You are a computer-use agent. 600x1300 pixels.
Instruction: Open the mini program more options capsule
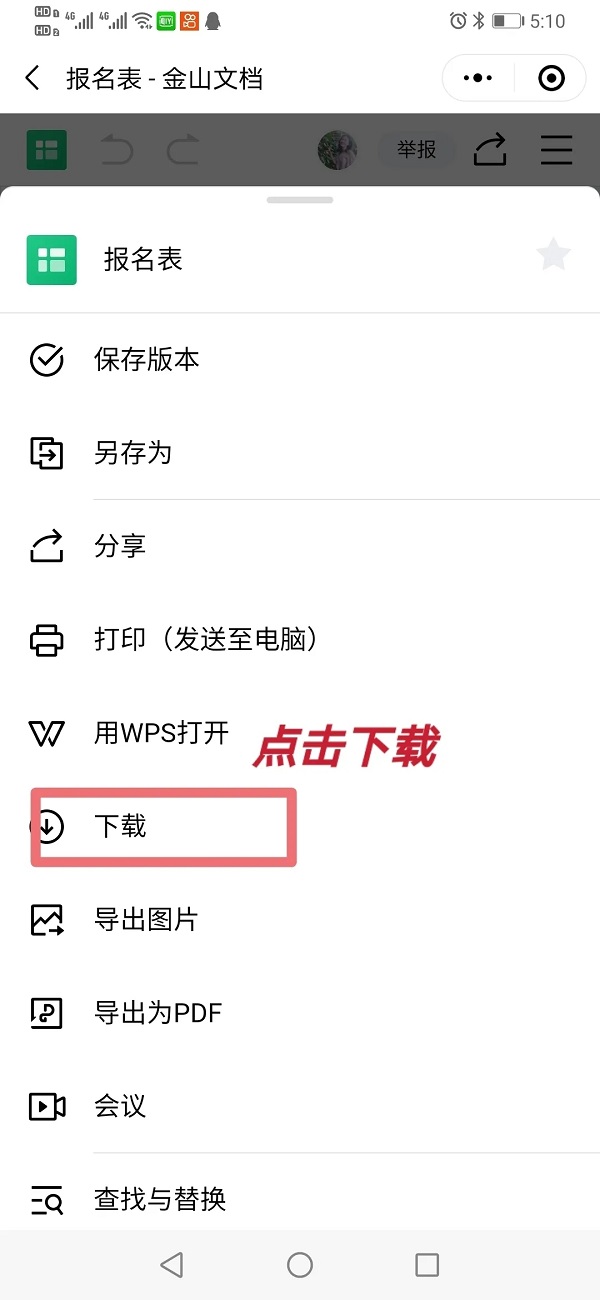(x=478, y=78)
